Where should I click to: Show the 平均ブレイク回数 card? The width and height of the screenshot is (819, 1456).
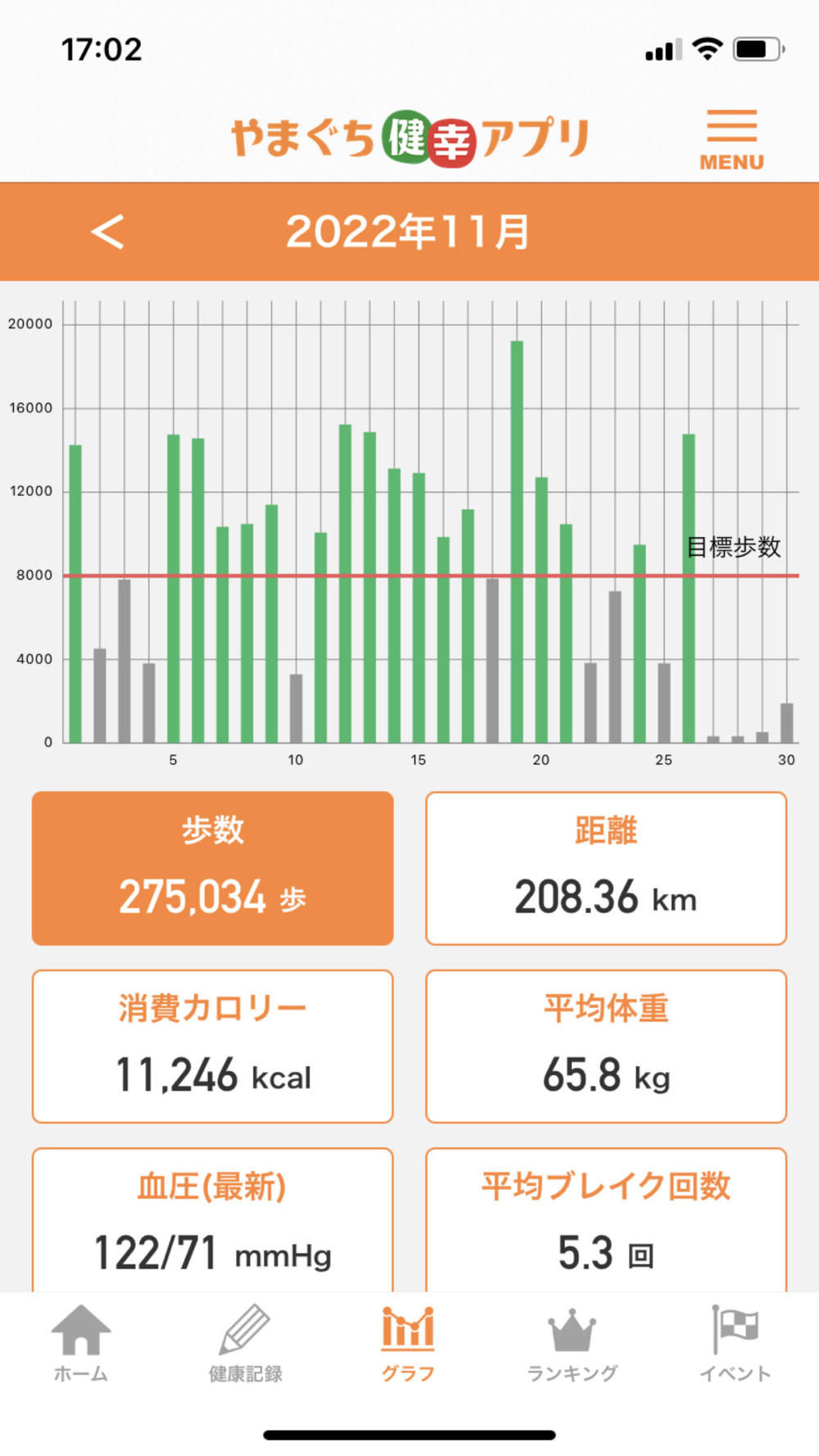click(606, 1221)
